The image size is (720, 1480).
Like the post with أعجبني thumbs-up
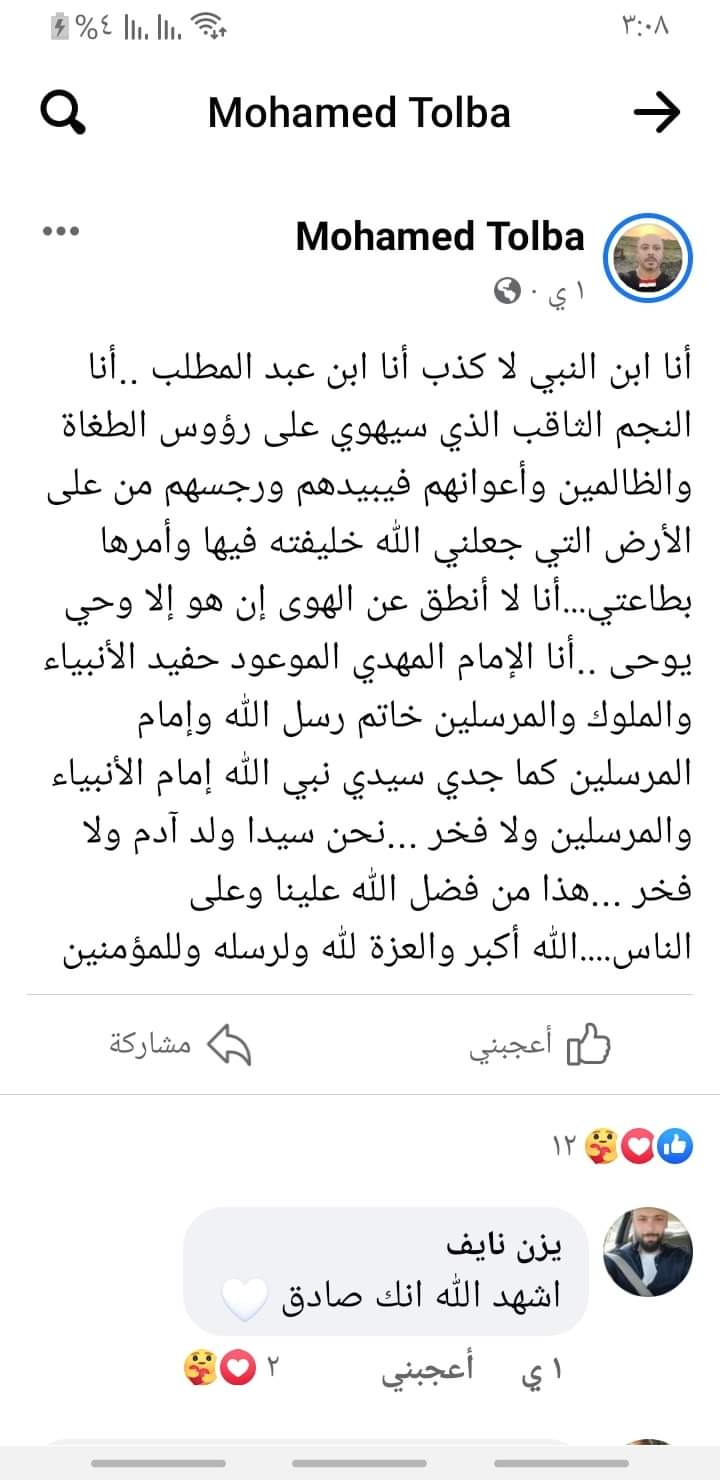point(541,1045)
